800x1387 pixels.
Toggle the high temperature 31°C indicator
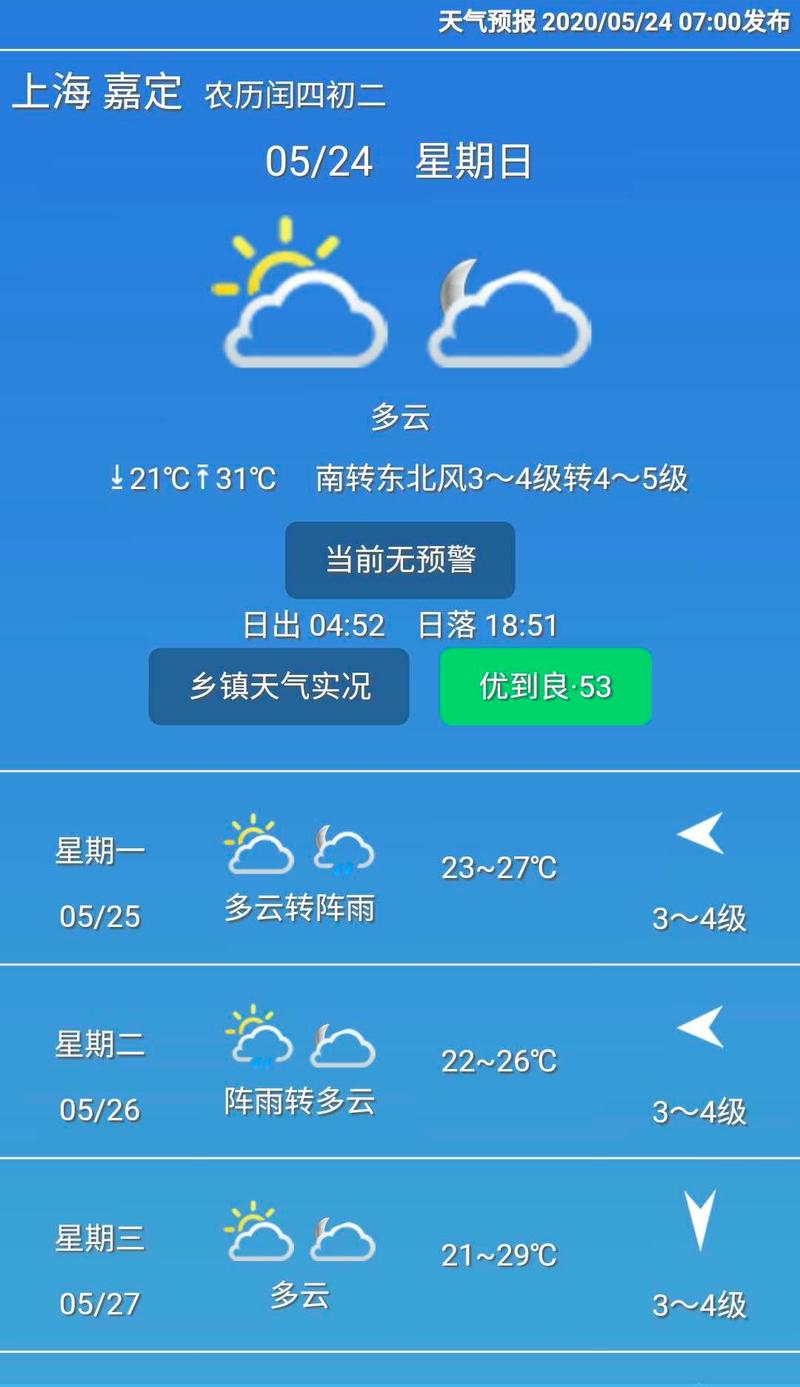click(x=237, y=478)
